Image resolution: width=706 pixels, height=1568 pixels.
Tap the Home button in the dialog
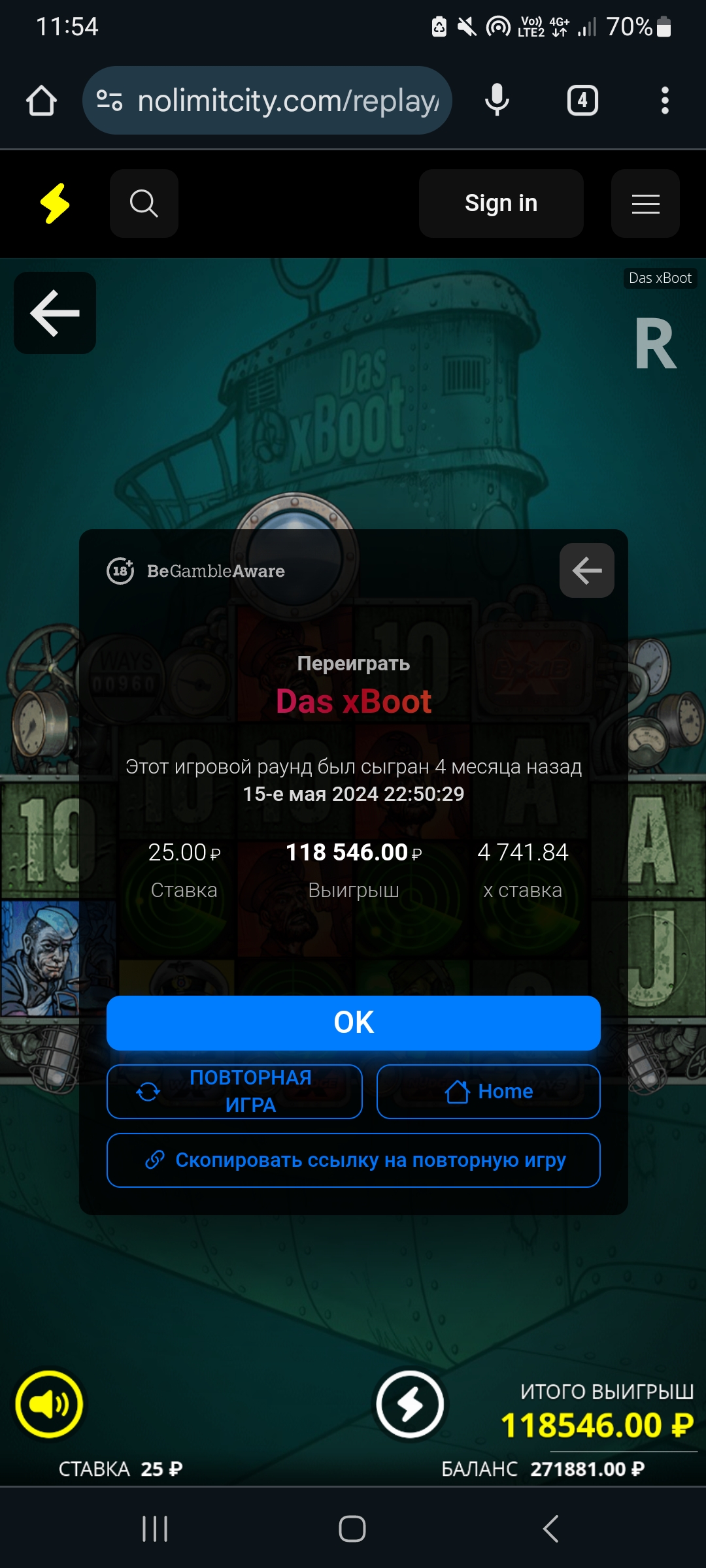pos(488,1092)
